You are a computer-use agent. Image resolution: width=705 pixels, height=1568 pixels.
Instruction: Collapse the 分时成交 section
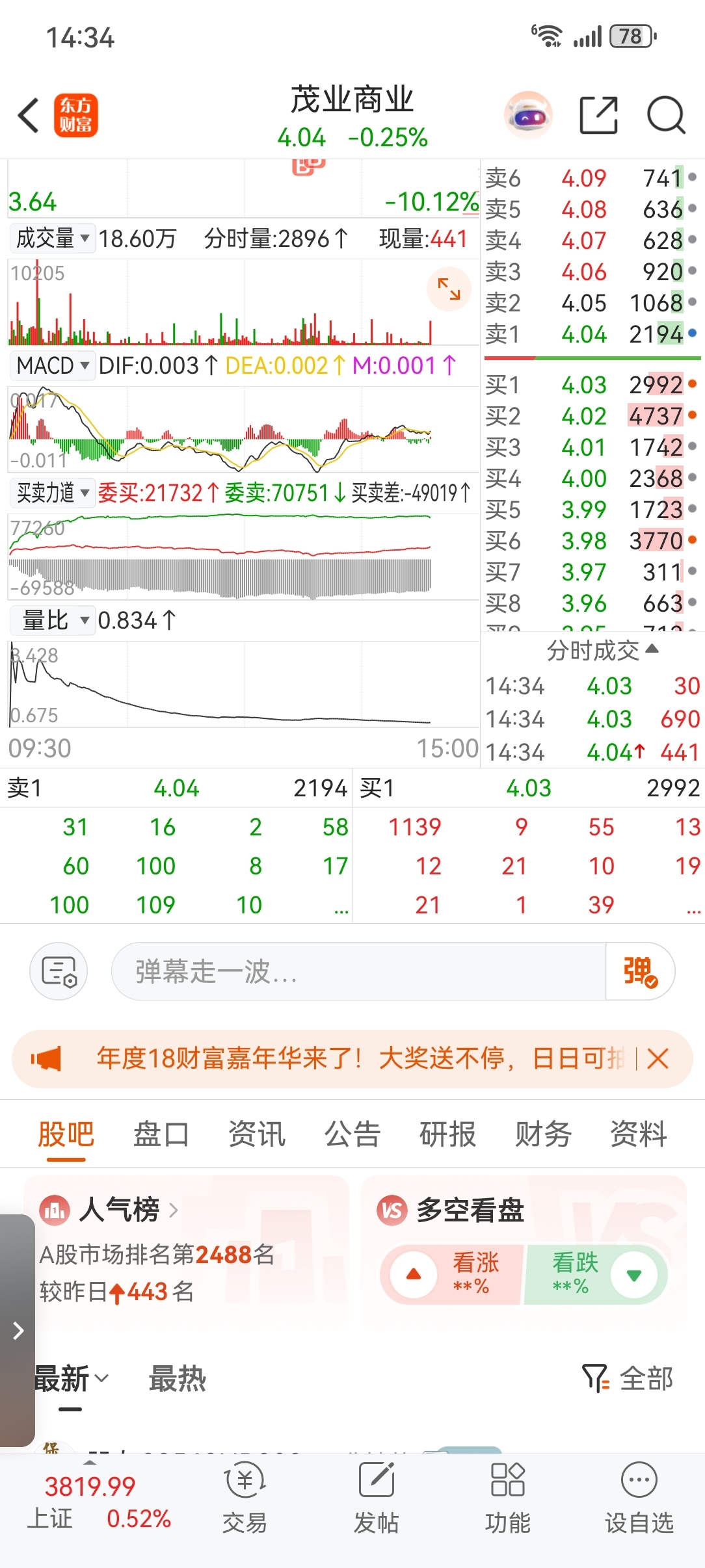pyautogui.click(x=603, y=649)
